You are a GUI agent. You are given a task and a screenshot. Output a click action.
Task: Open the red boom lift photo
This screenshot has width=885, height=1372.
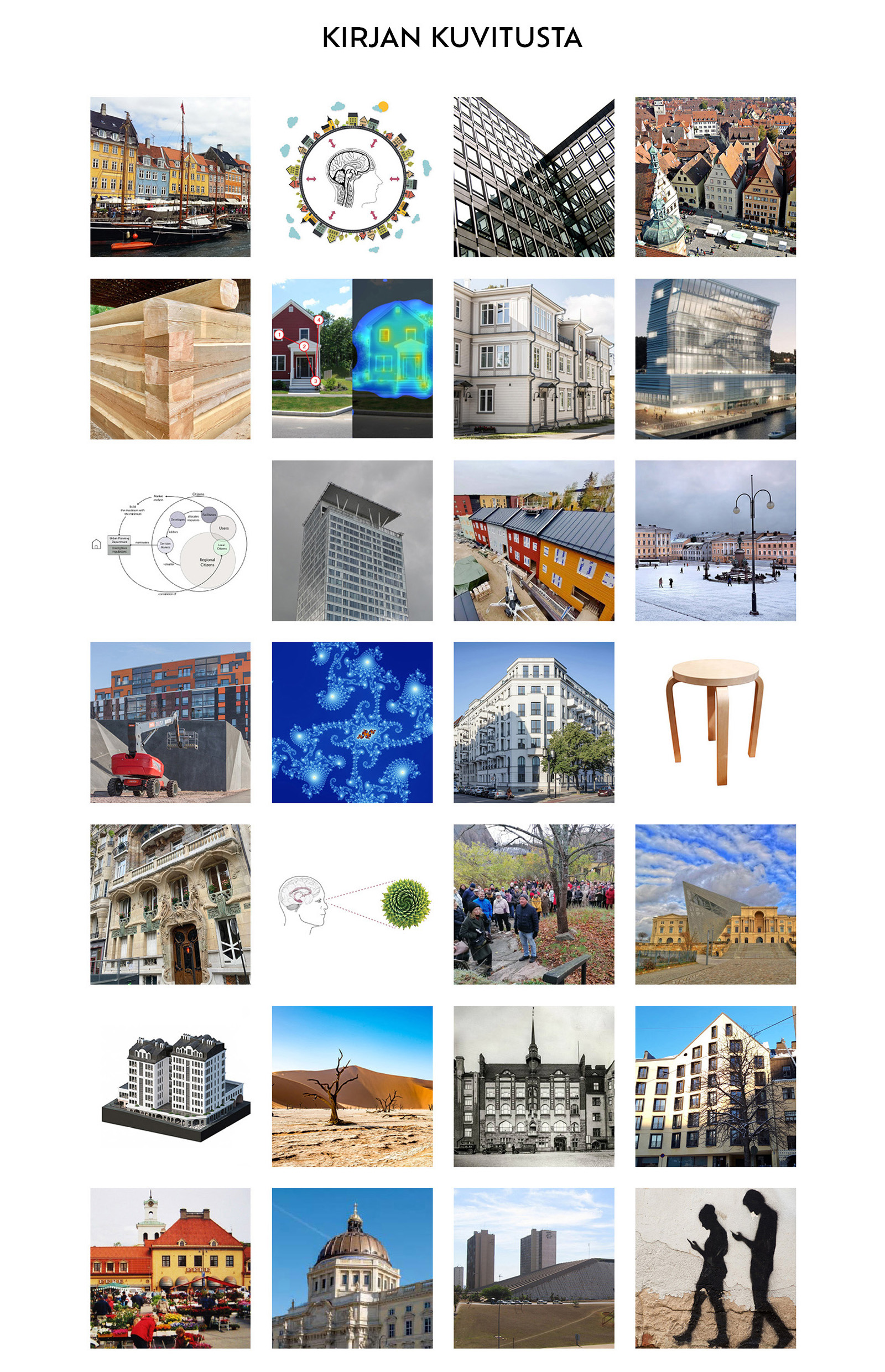pyautogui.click(x=170, y=721)
